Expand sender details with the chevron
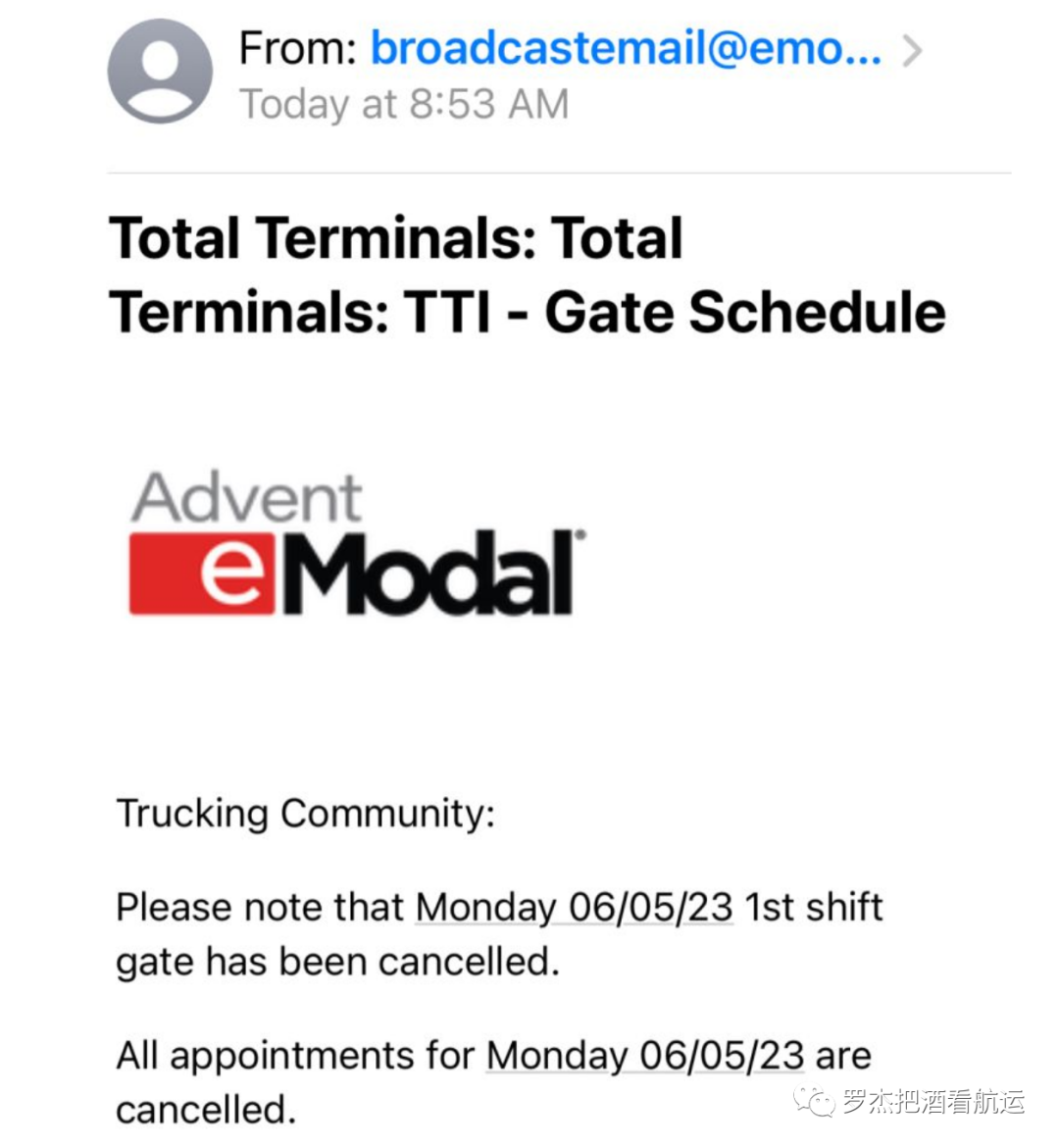The width and height of the screenshot is (1059, 1148). (x=912, y=50)
